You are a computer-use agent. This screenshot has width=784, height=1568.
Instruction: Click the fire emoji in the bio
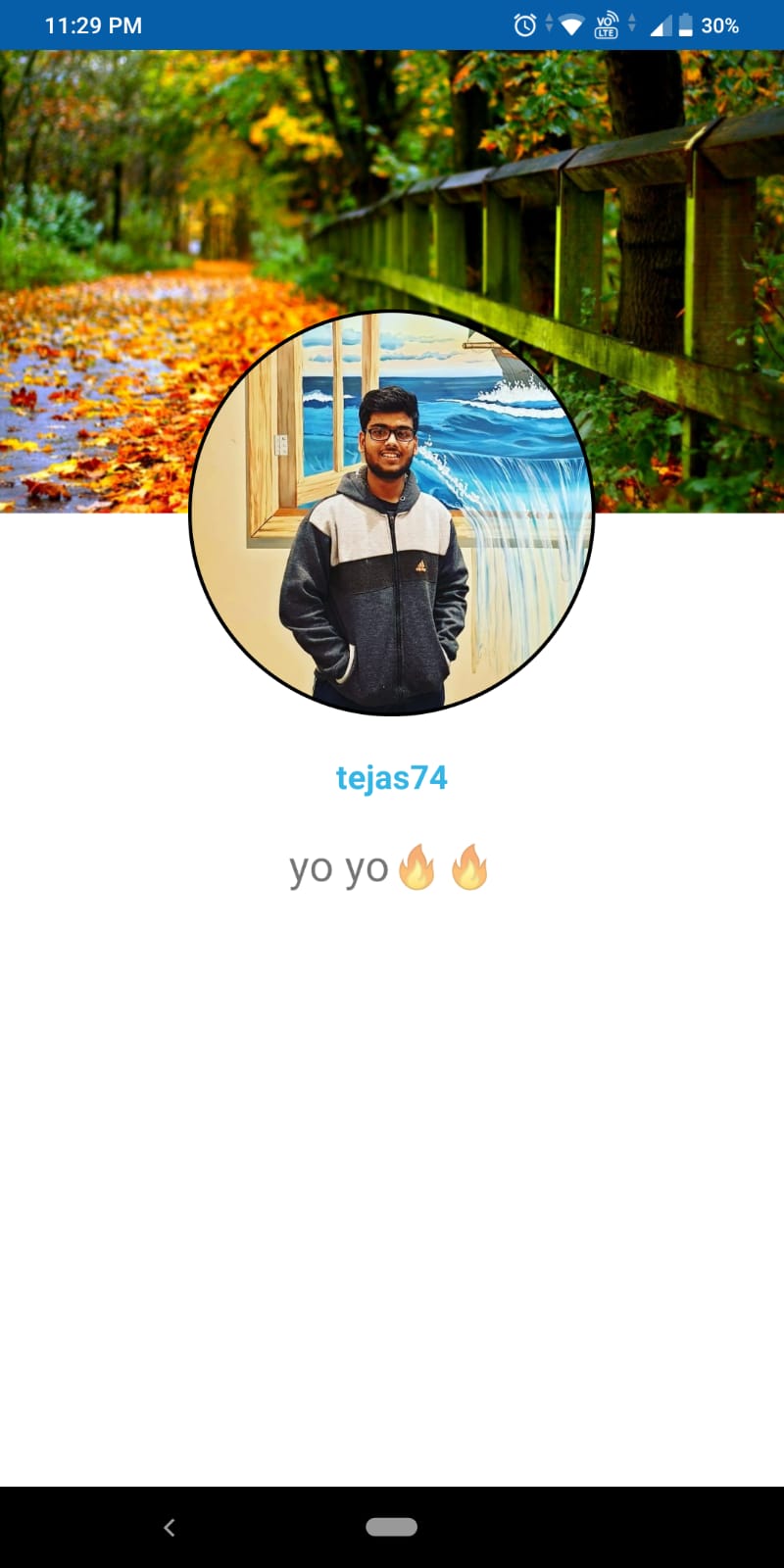point(416,867)
